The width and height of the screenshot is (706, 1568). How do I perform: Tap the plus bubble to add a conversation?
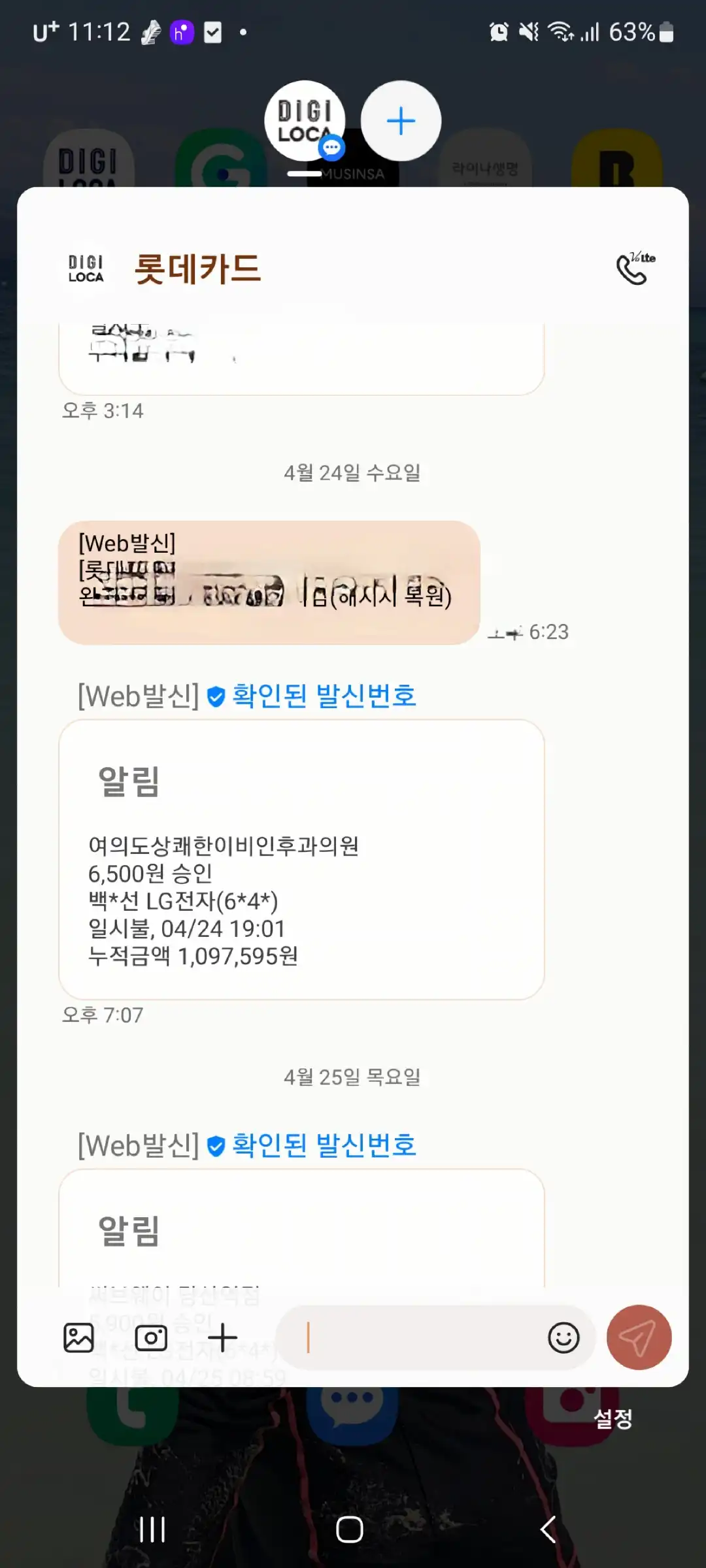[x=401, y=121]
